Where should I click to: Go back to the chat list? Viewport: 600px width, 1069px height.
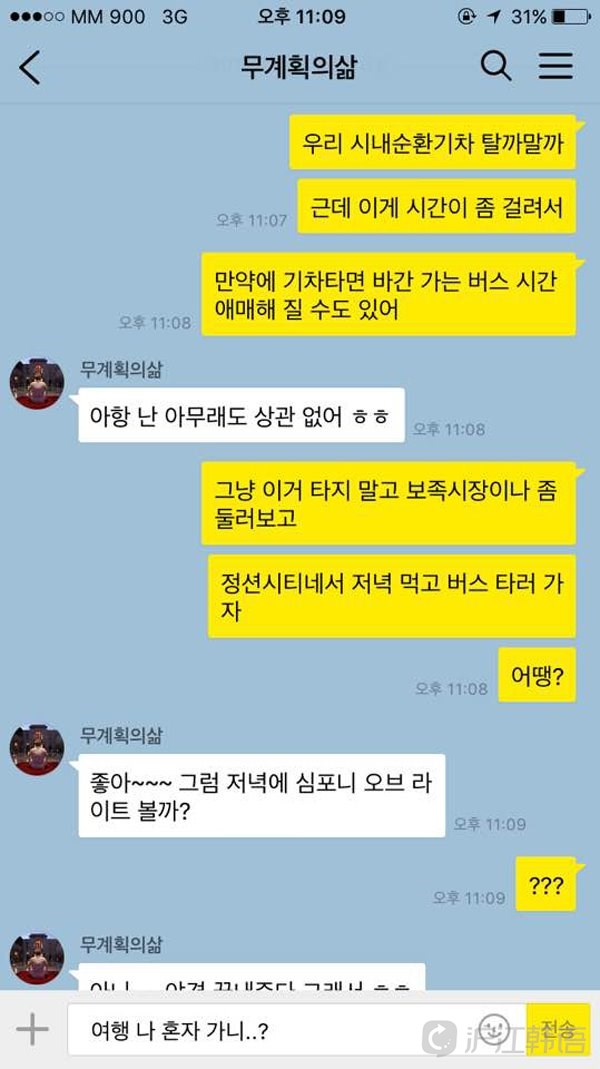[x=30, y=67]
